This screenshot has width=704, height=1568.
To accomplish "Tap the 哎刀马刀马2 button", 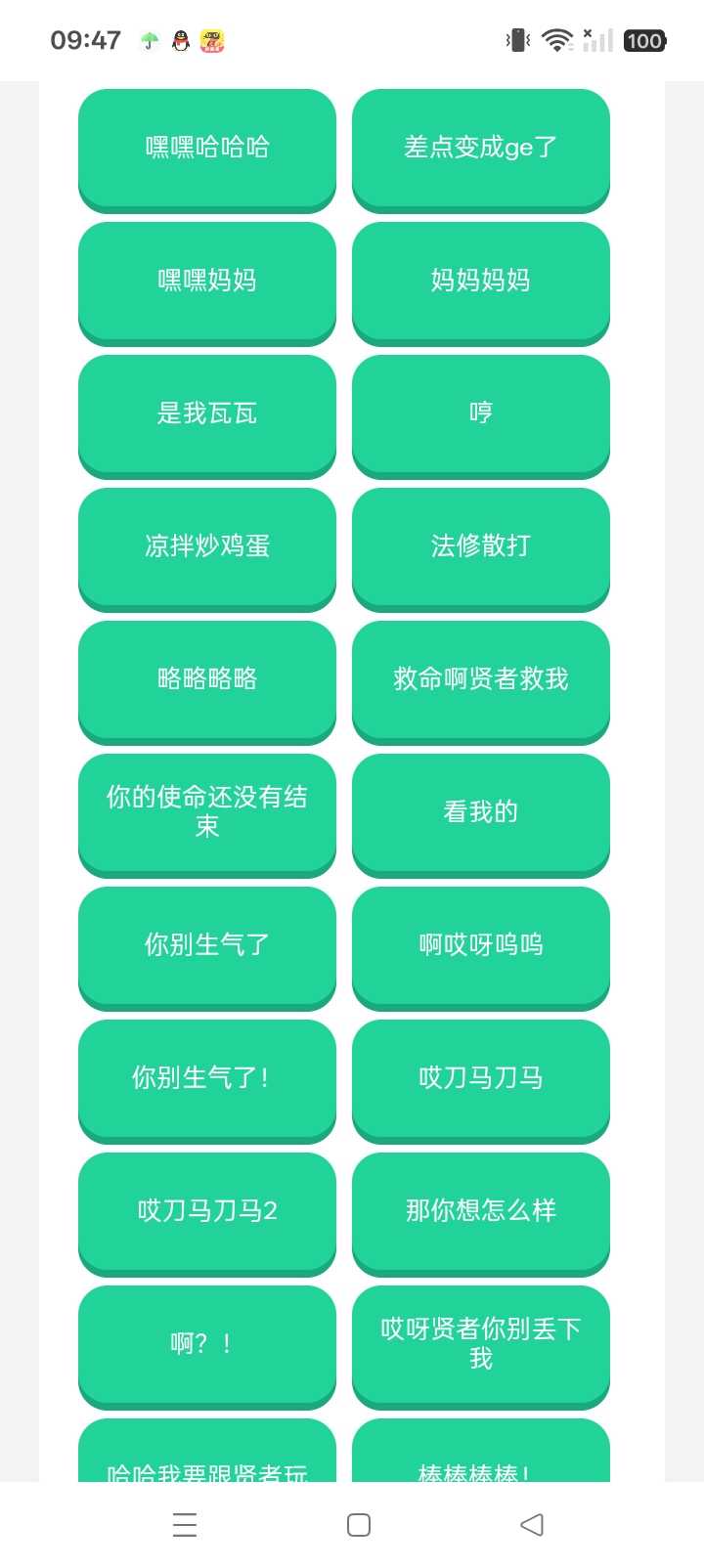I will pos(207,1211).
